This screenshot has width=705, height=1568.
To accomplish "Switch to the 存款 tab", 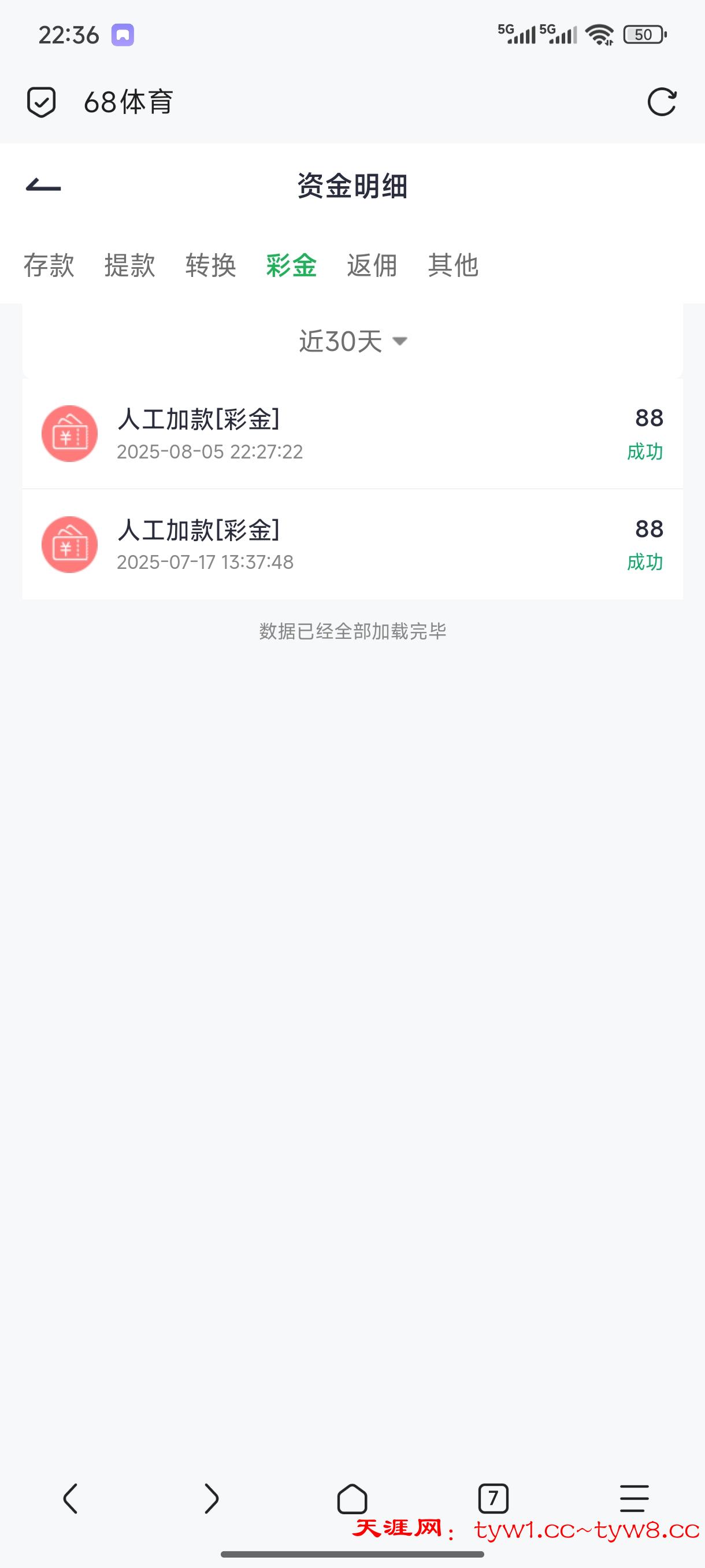I will pos(49,265).
